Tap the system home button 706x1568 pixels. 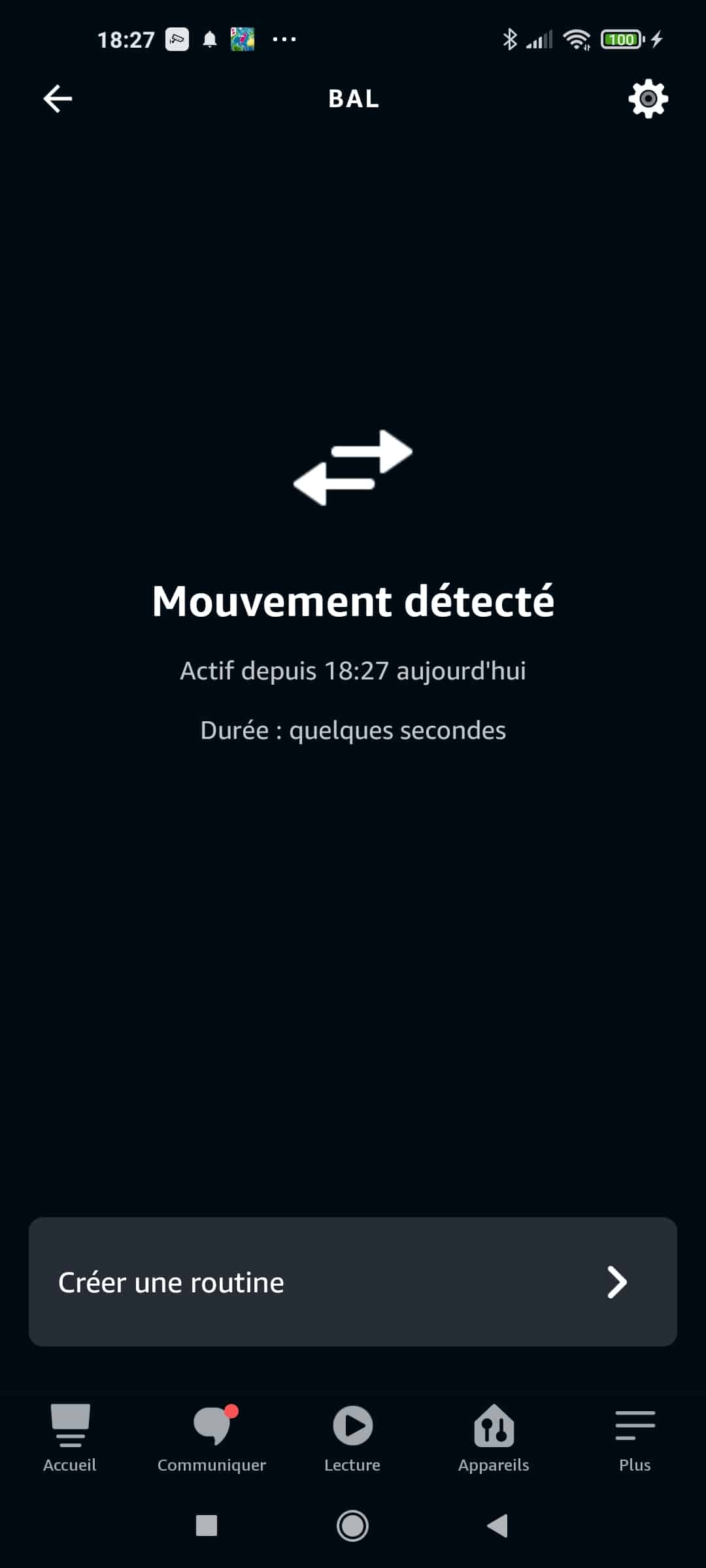coord(352,1526)
